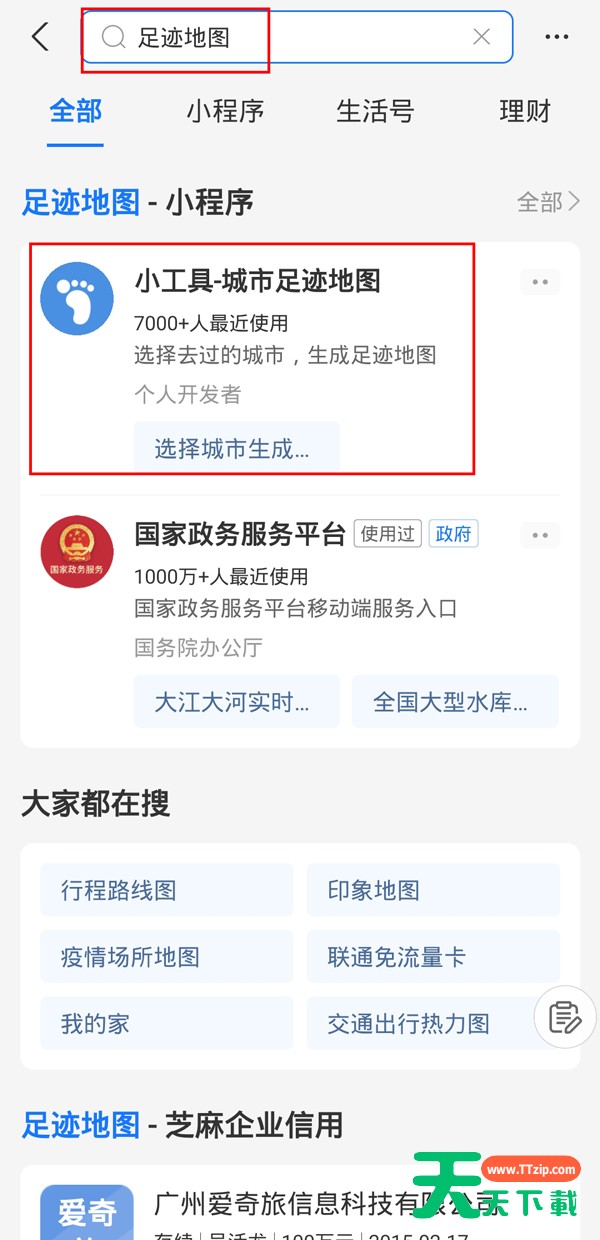This screenshot has width=600, height=1240.
Task: Tap the 大江大河实时... shortcut chip
Action: coord(237,701)
